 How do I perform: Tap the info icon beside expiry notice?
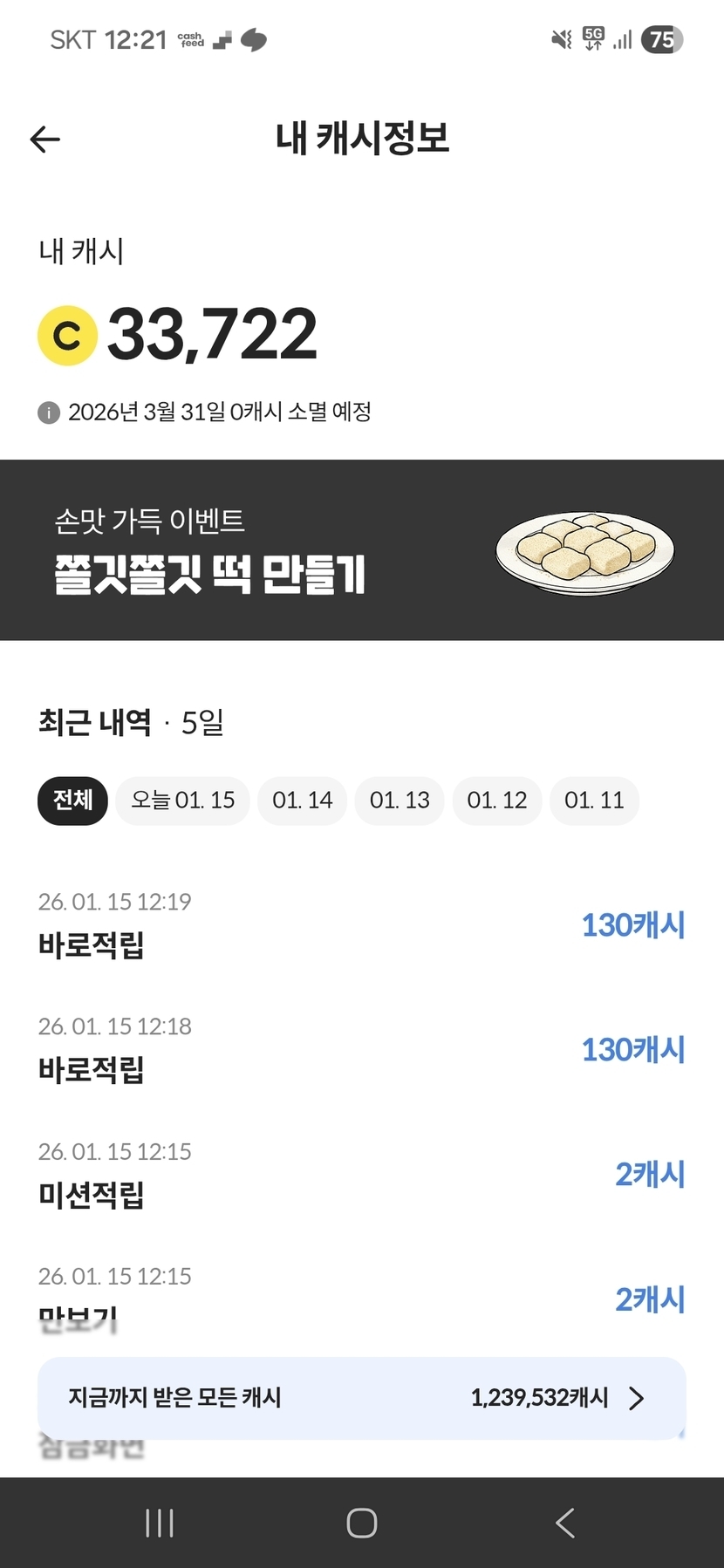coord(49,412)
